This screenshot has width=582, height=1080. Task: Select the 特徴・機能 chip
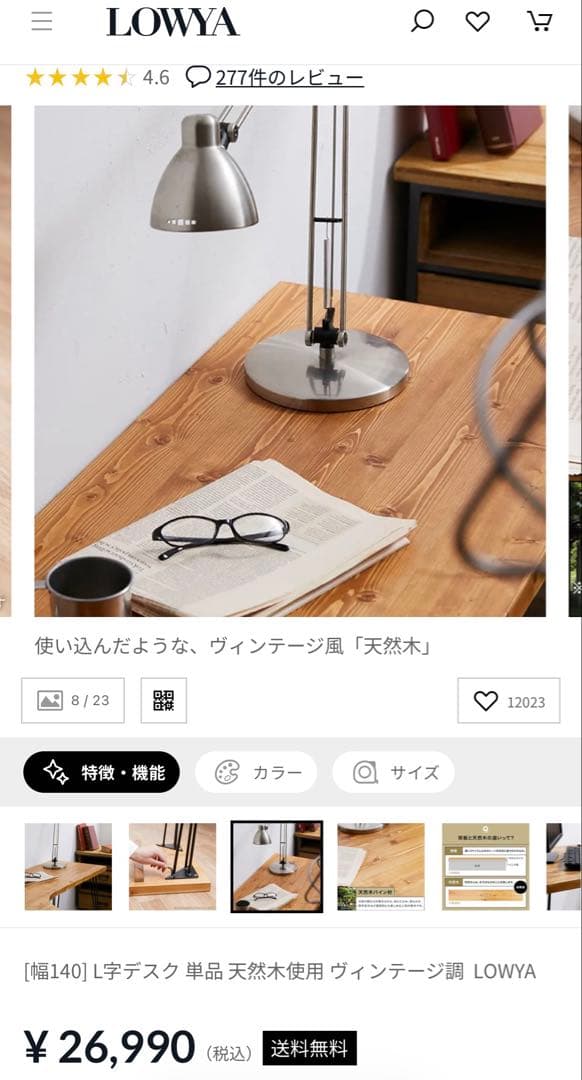point(101,772)
